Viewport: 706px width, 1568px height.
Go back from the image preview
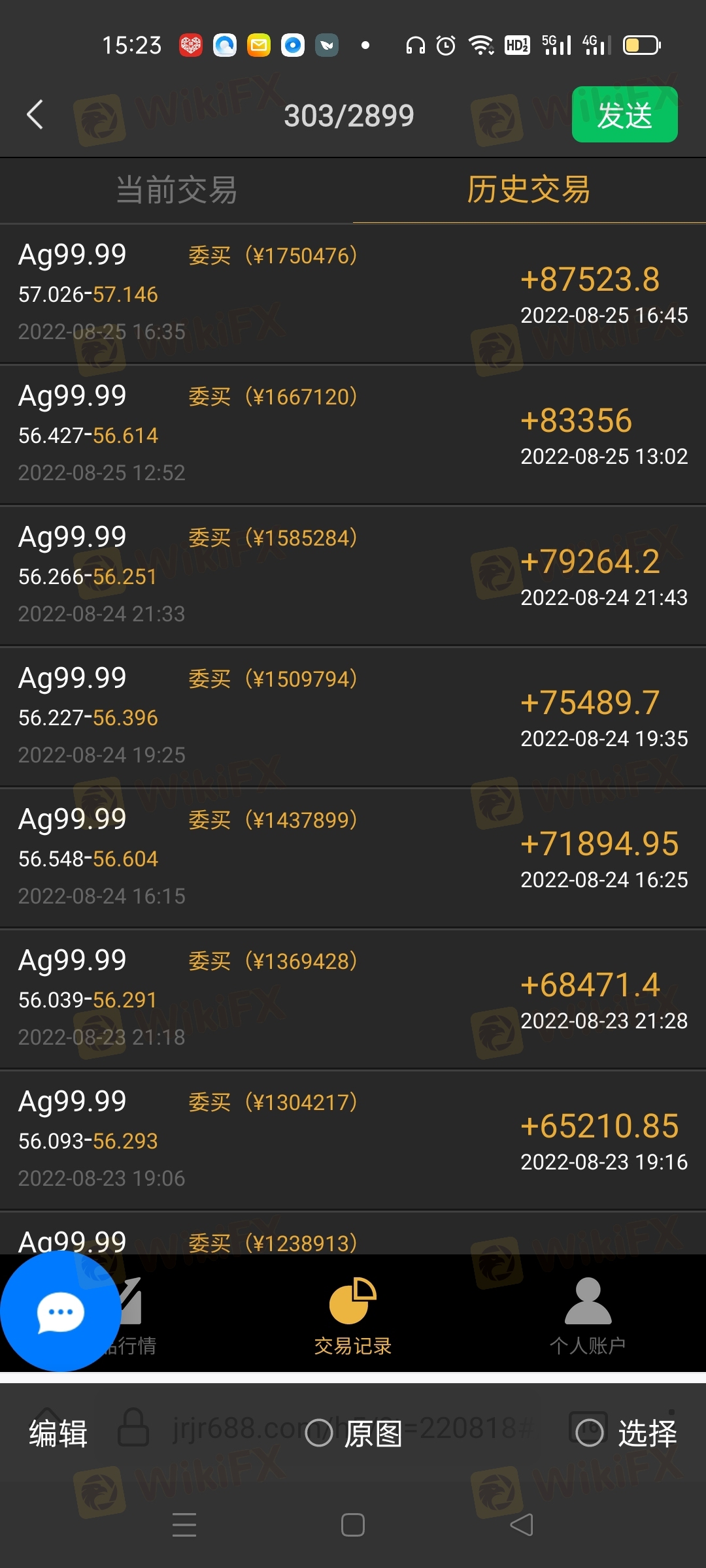[35, 115]
